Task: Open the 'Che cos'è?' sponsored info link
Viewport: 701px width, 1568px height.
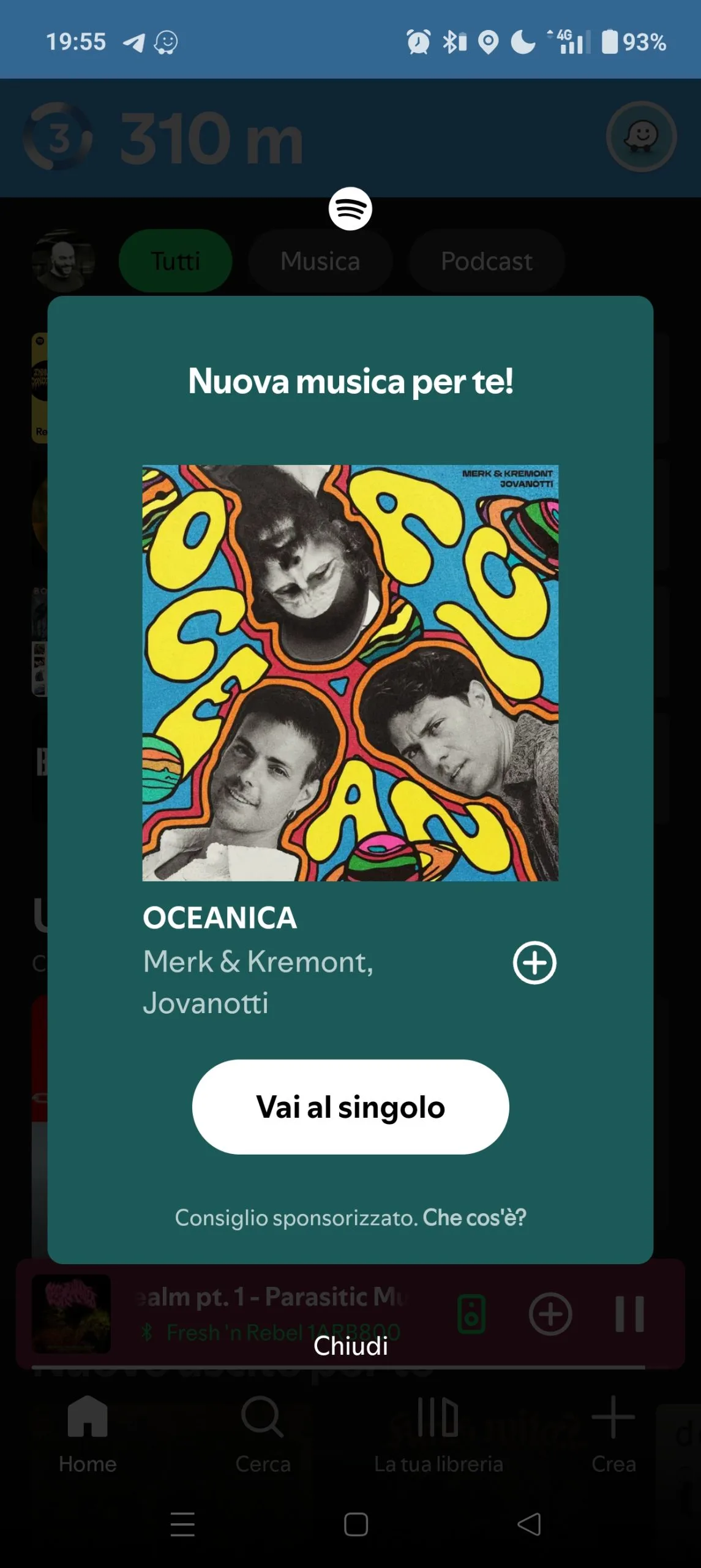Action: click(x=474, y=1218)
